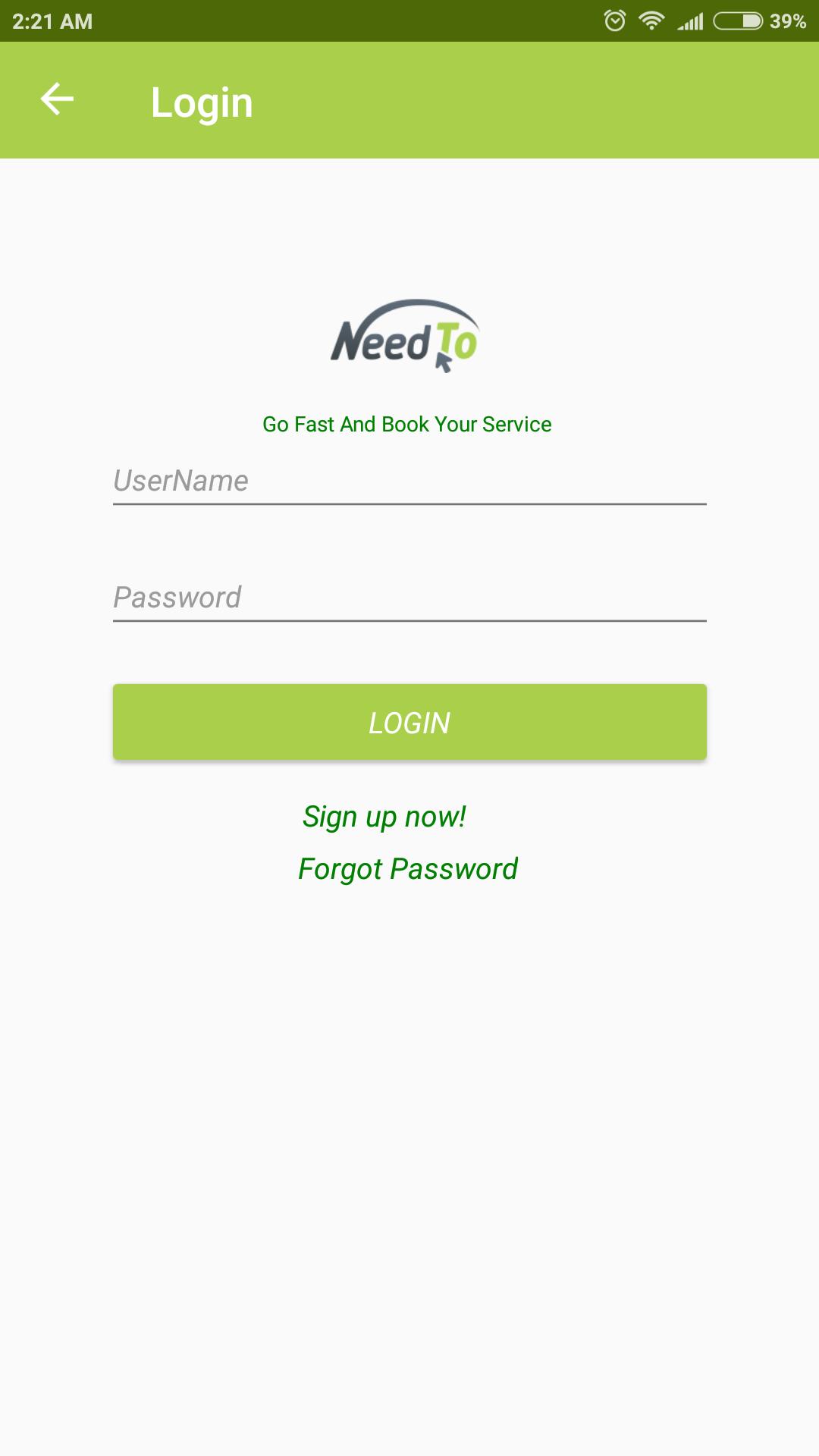
Task: Open the Sign up now! link
Action: tap(384, 817)
